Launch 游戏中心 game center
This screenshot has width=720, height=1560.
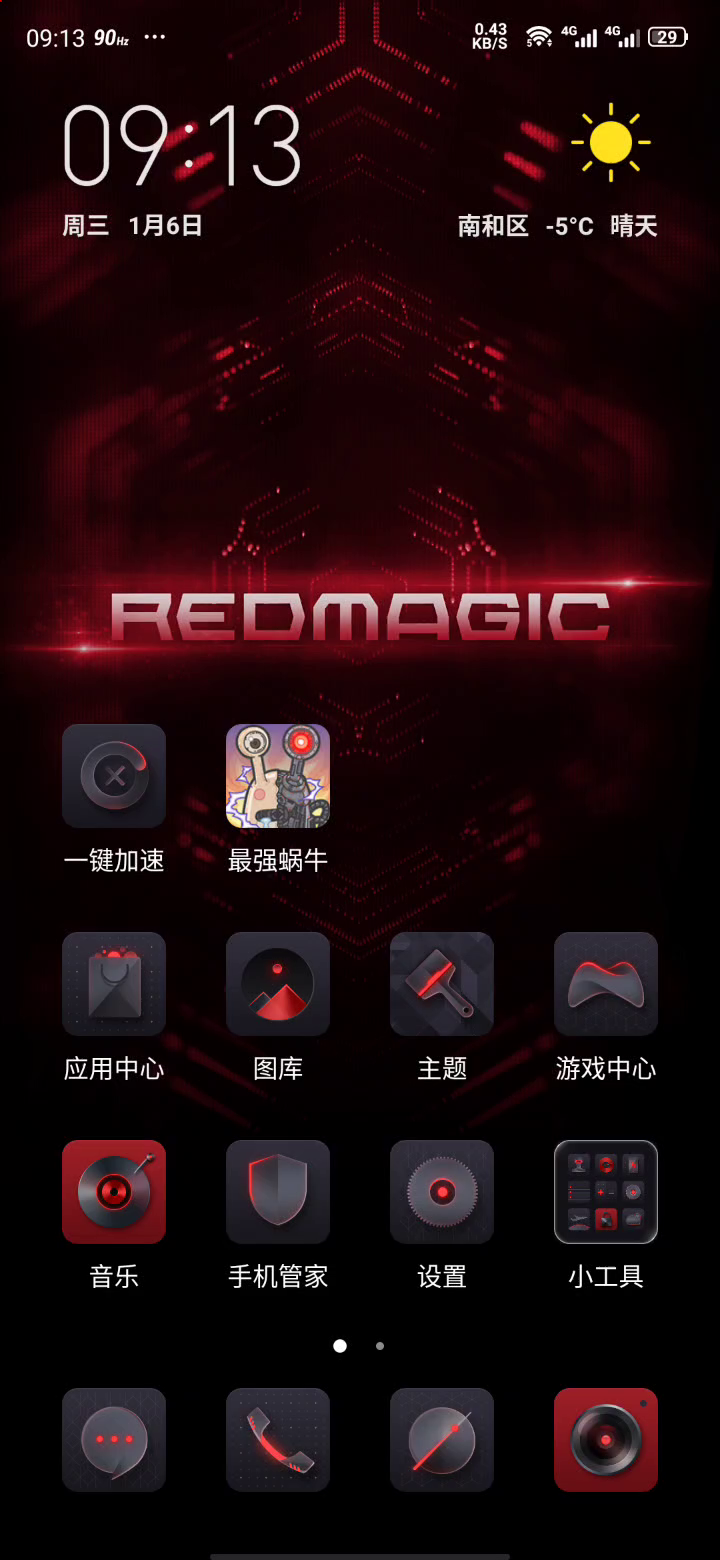click(606, 984)
